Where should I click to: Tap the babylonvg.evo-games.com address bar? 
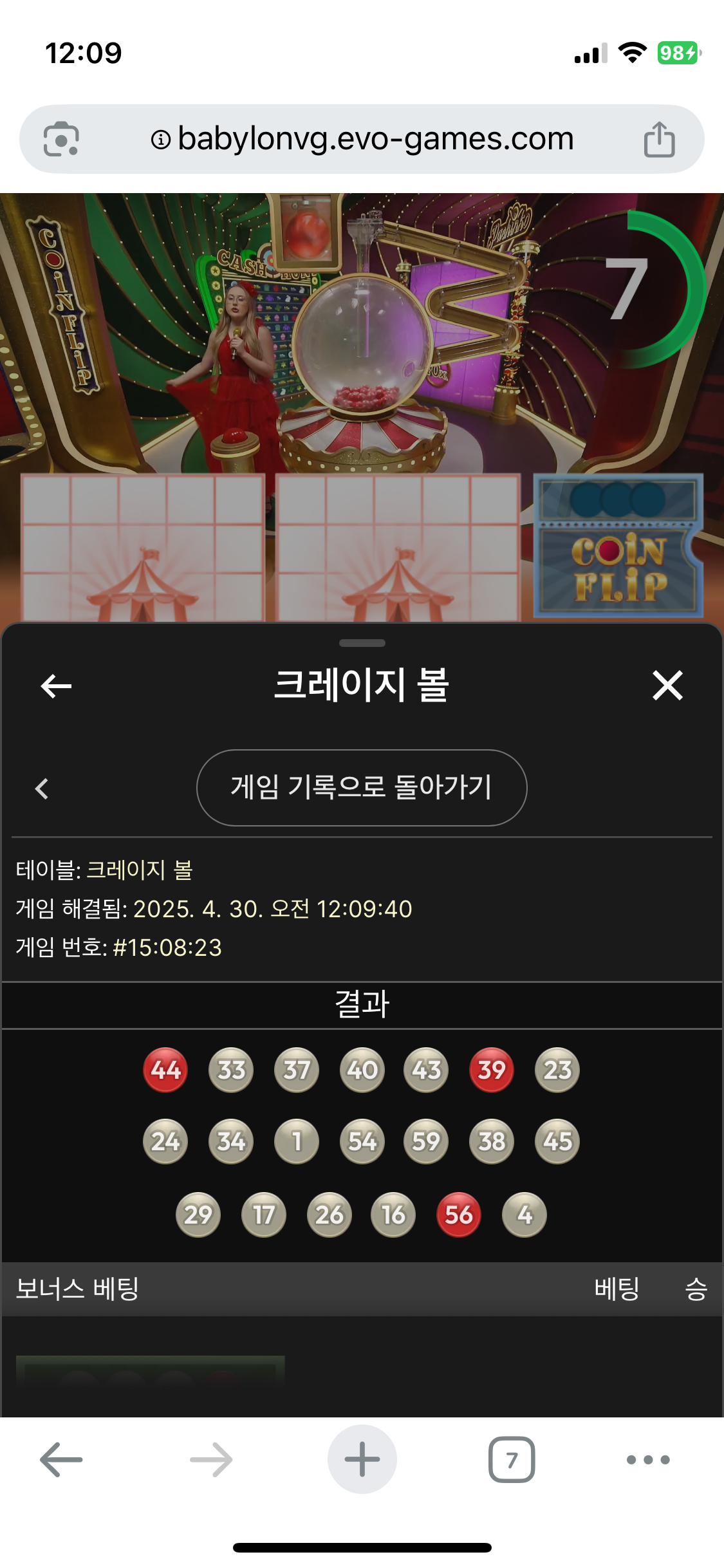pos(362,139)
